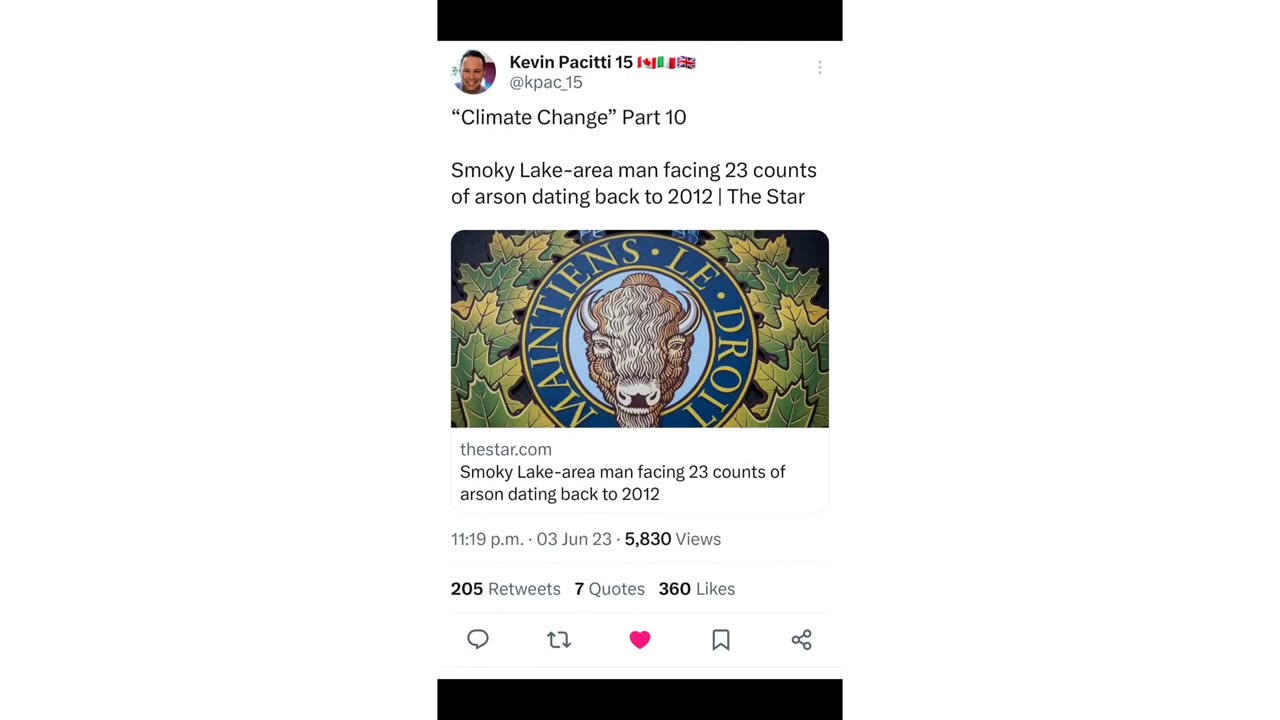
Task: Open @kpac_15 profile from the handle
Action: coord(546,83)
